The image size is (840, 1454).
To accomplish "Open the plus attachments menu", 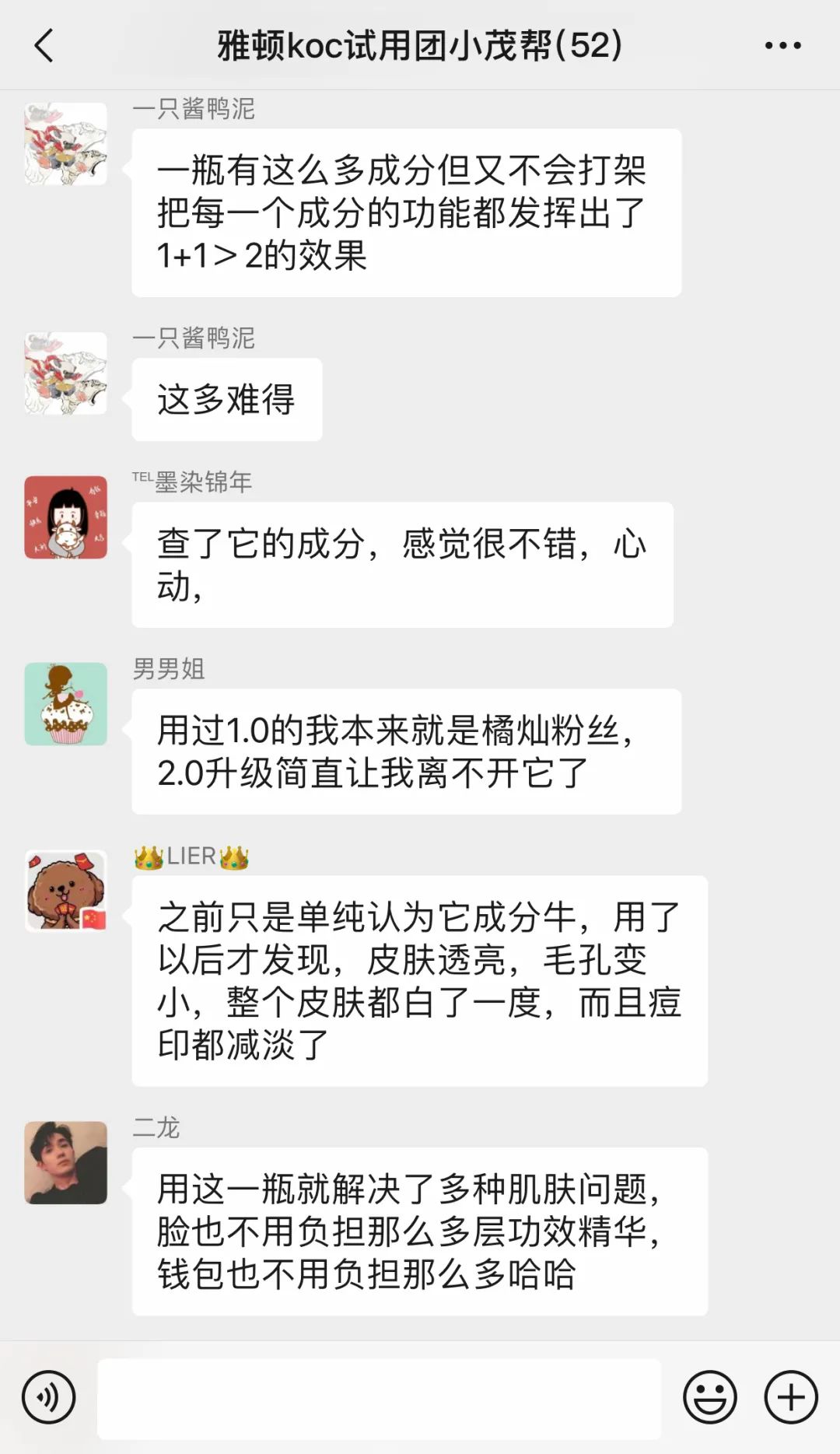I will coord(790,1397).
